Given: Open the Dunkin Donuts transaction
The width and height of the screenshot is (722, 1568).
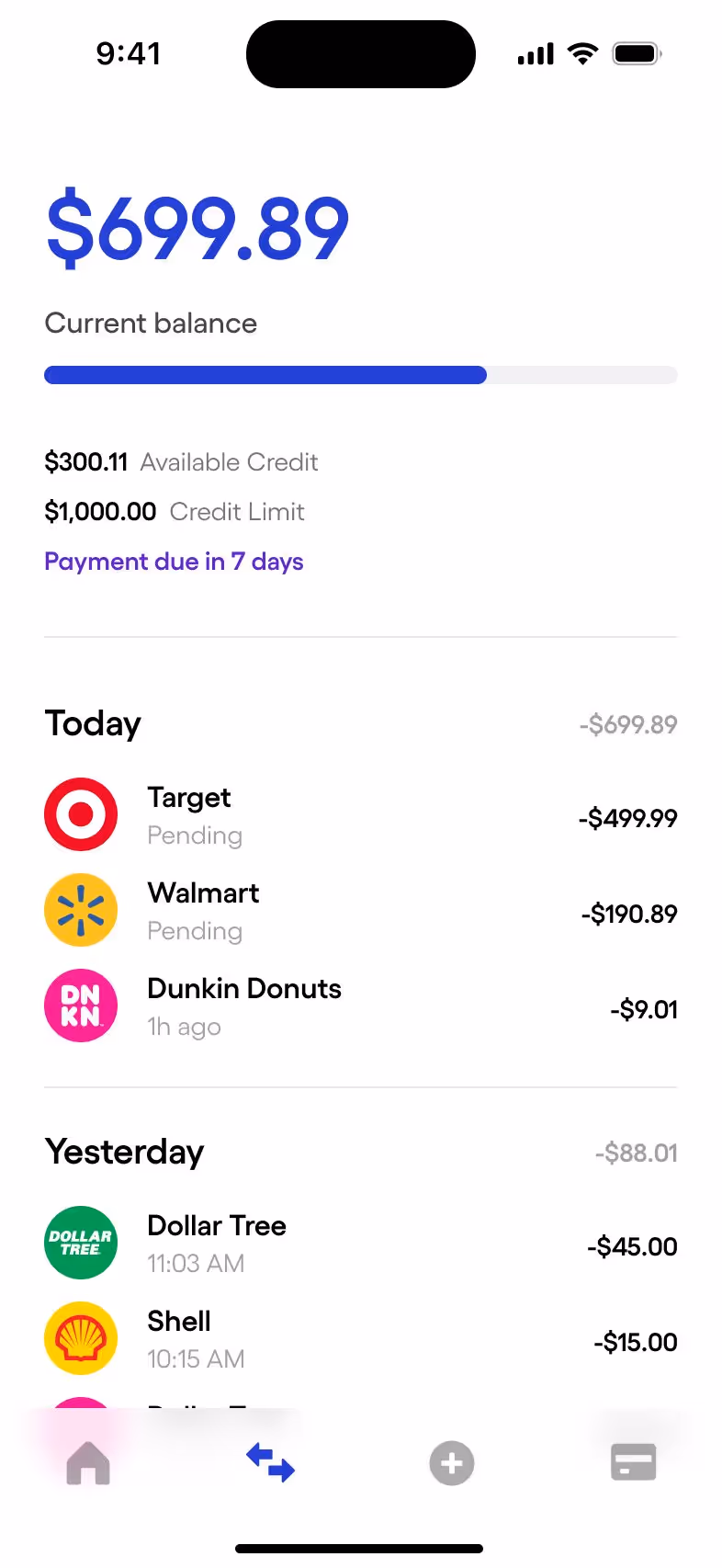Looking at the screenshot, I should [x=360, y=1007].
